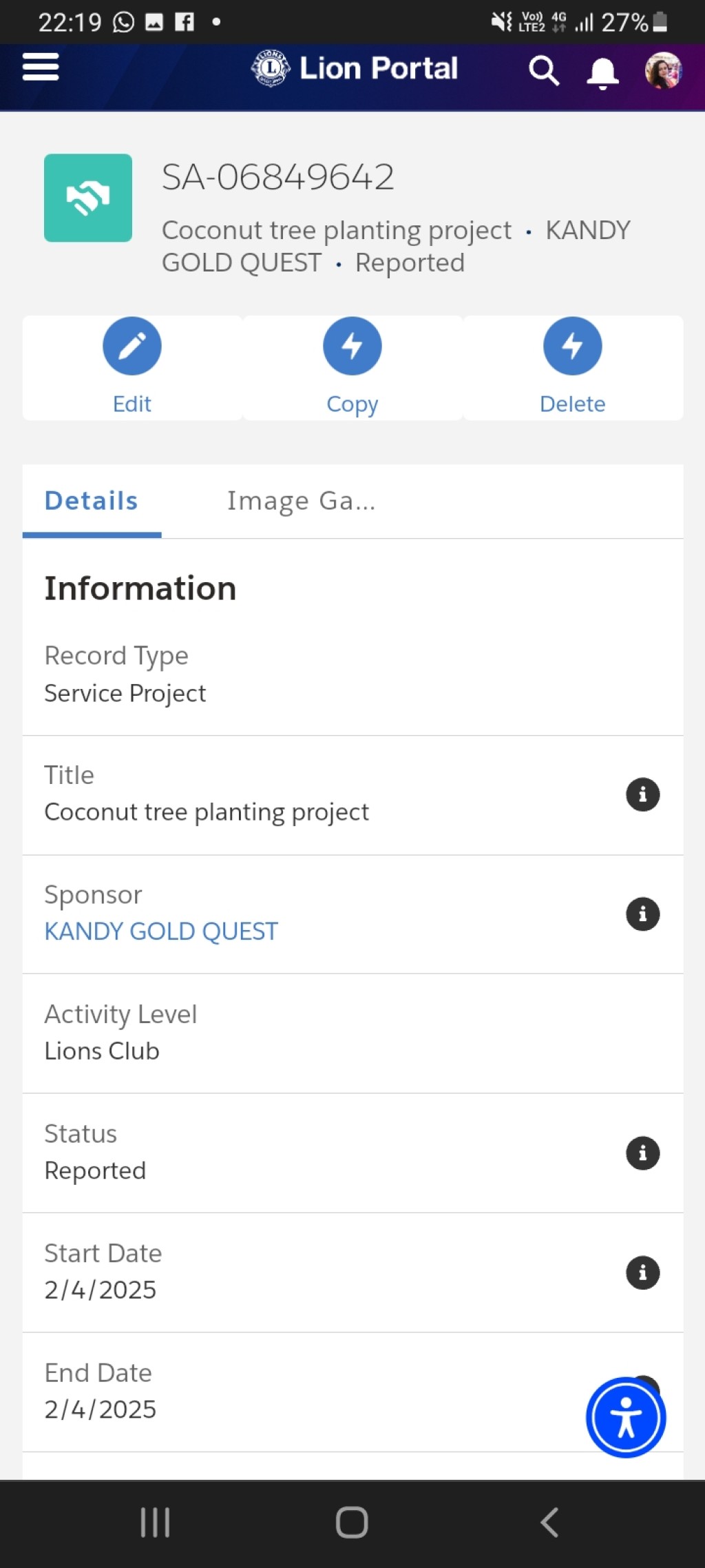
Task: Edit this service activity record
Action: (132, 367)
